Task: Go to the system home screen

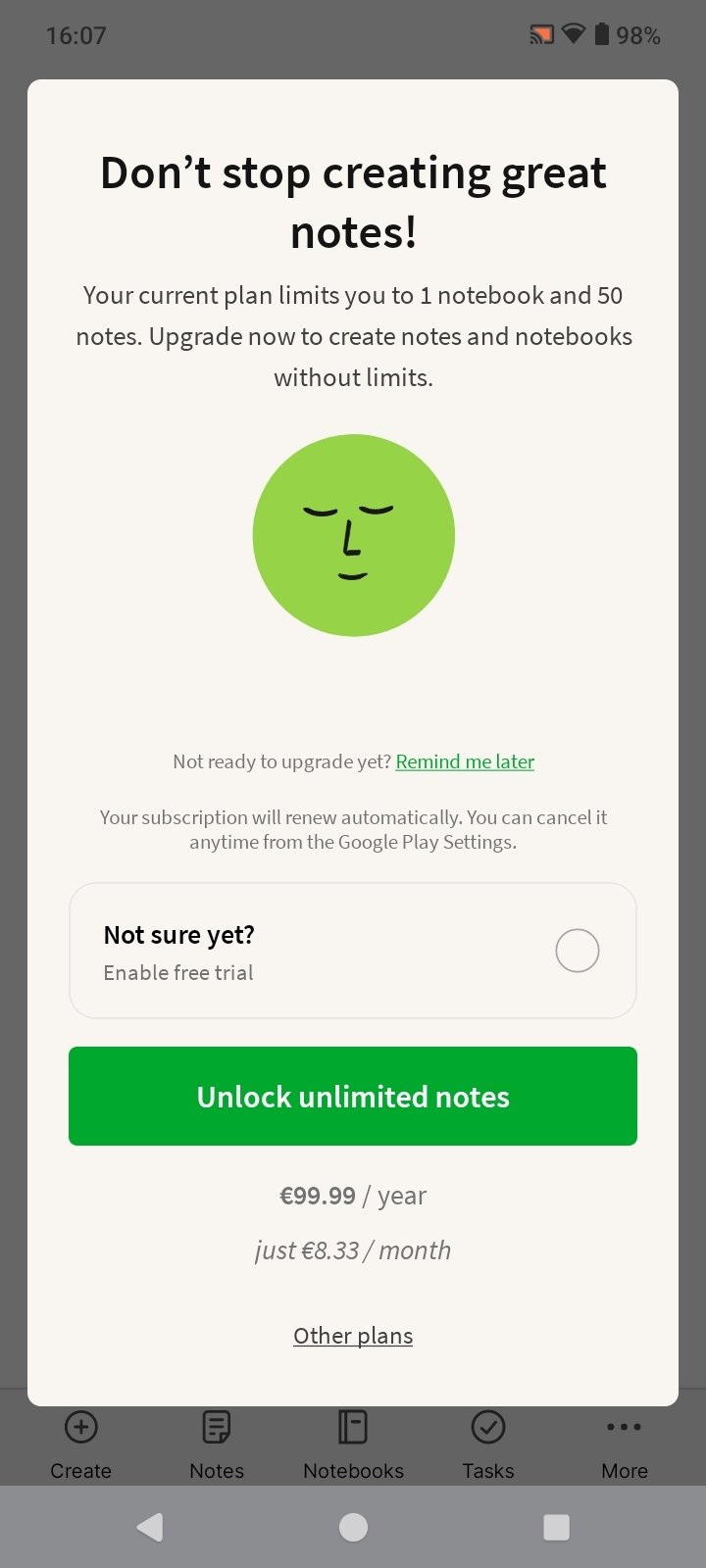Action: (x=353, y=1527)
